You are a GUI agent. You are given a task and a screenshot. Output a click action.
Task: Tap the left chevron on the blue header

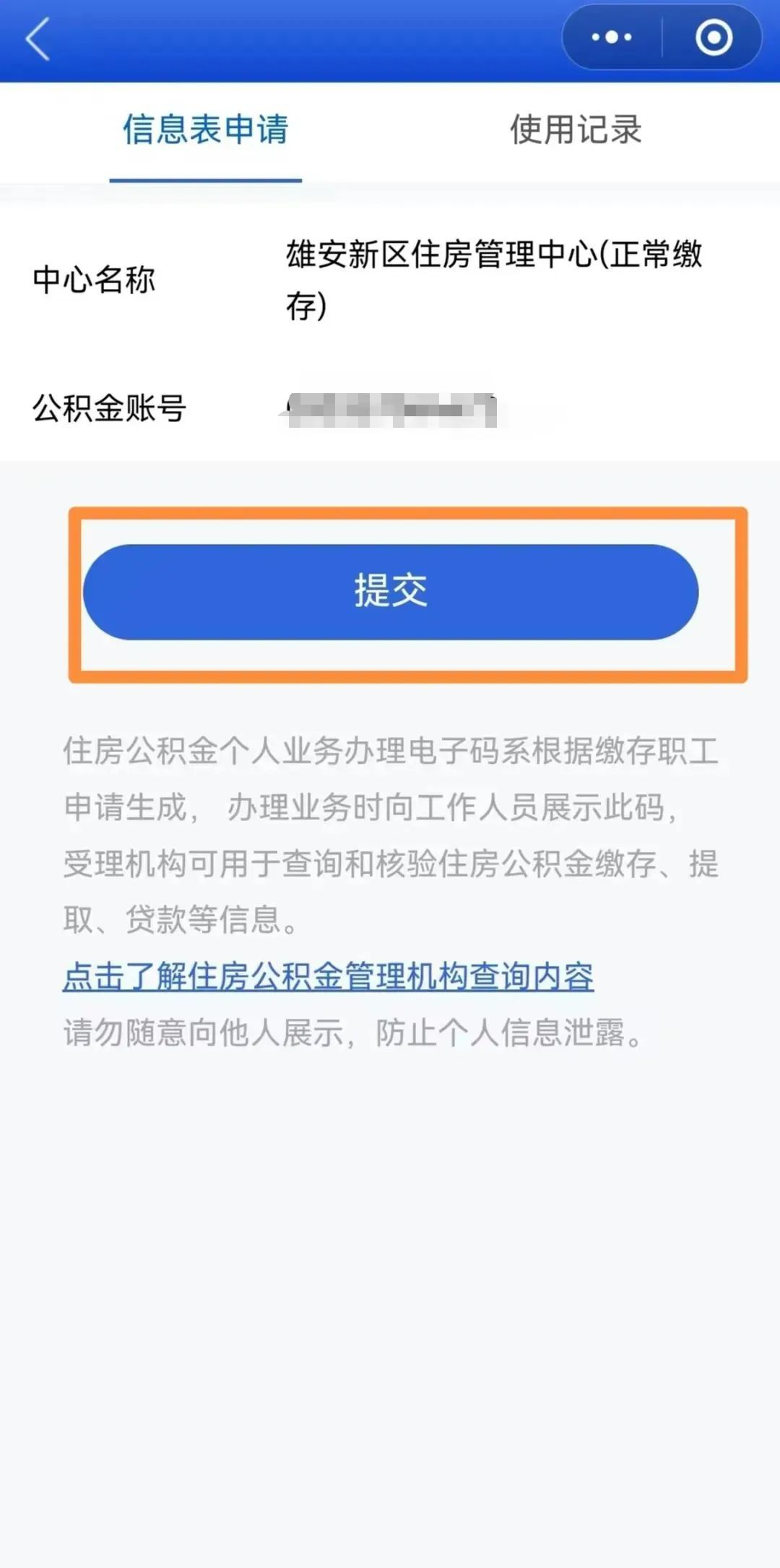[x=38, y=40]
